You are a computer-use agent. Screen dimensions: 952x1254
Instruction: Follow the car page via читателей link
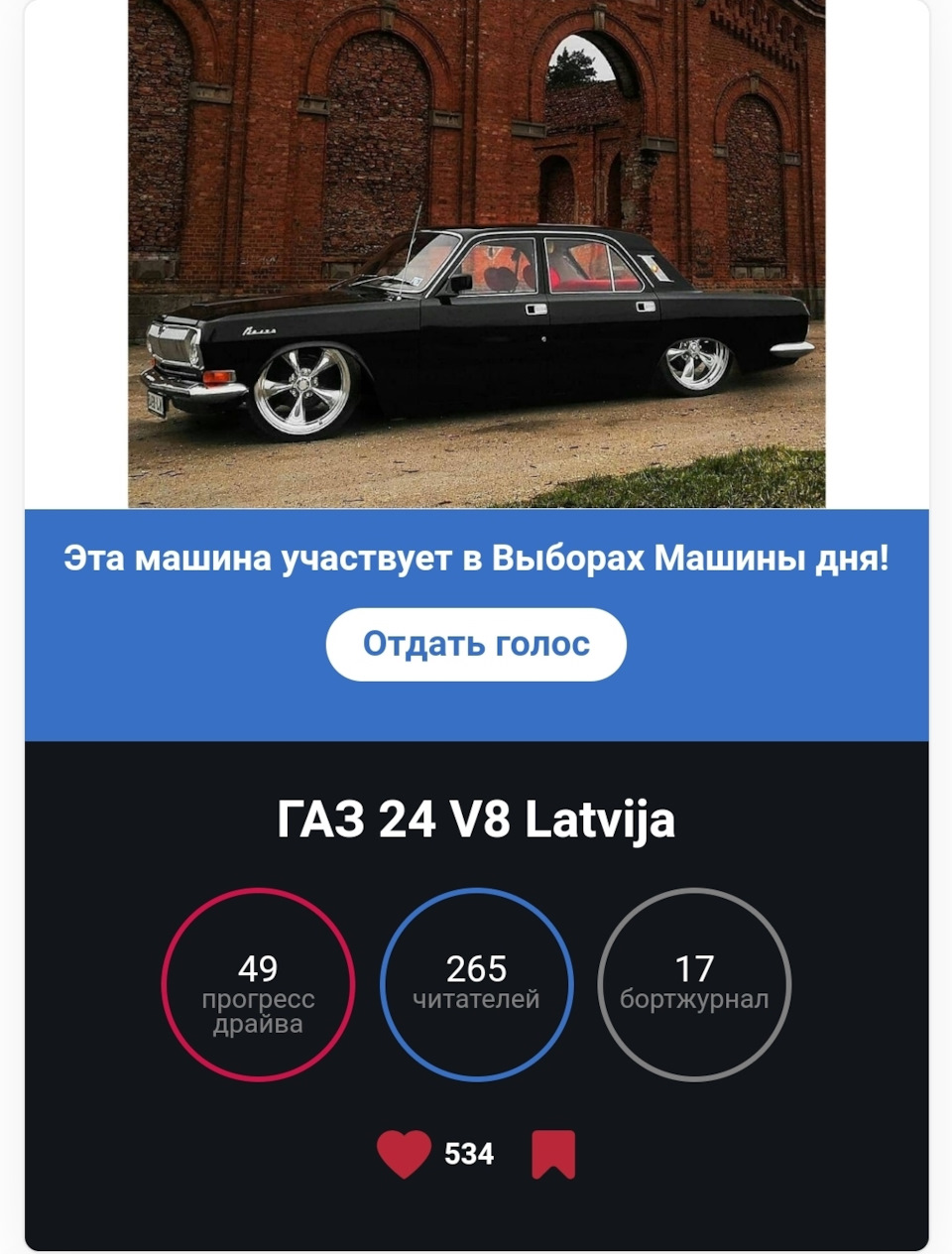pyautogui.click(x=476, y=987)
